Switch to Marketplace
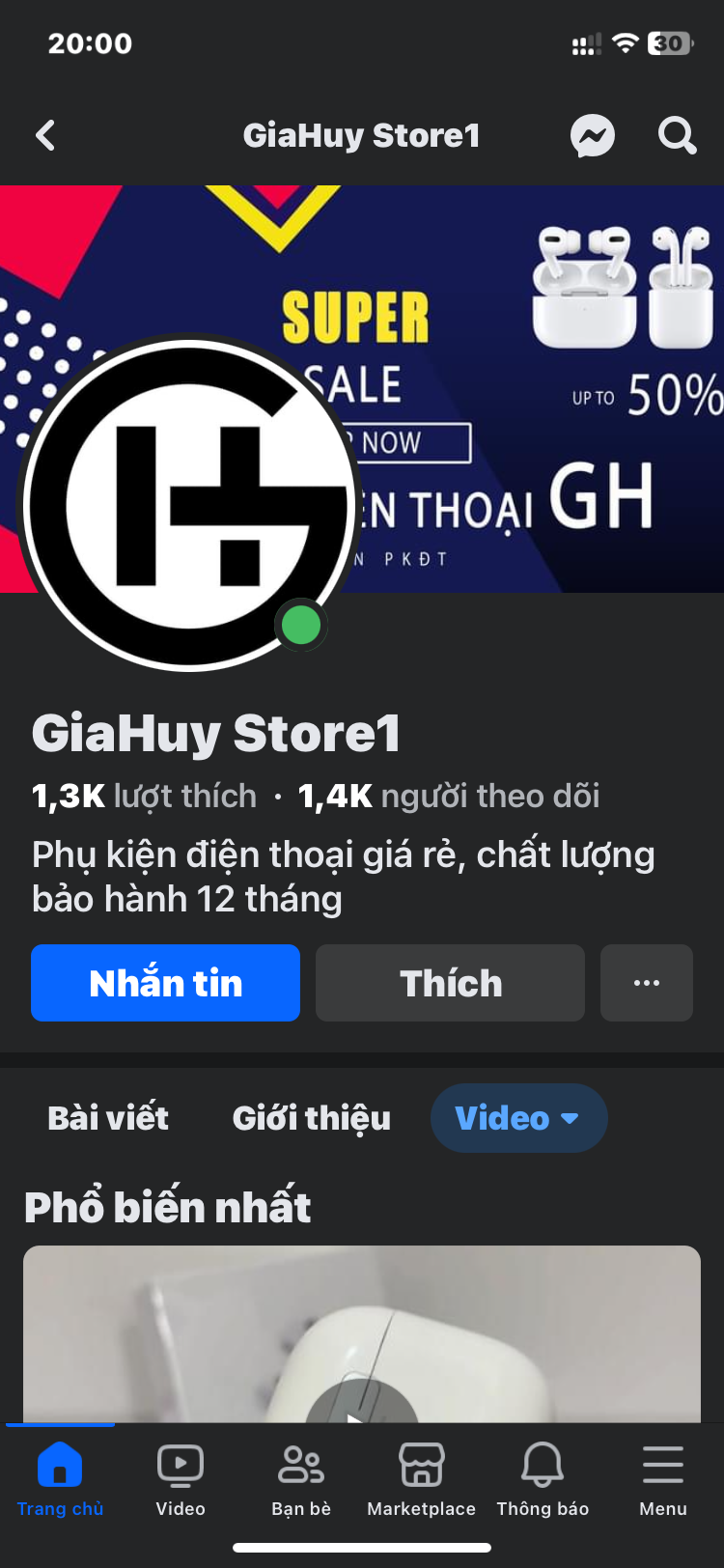The height and width of the screenshot is (1568, 724). [422, 1479]
